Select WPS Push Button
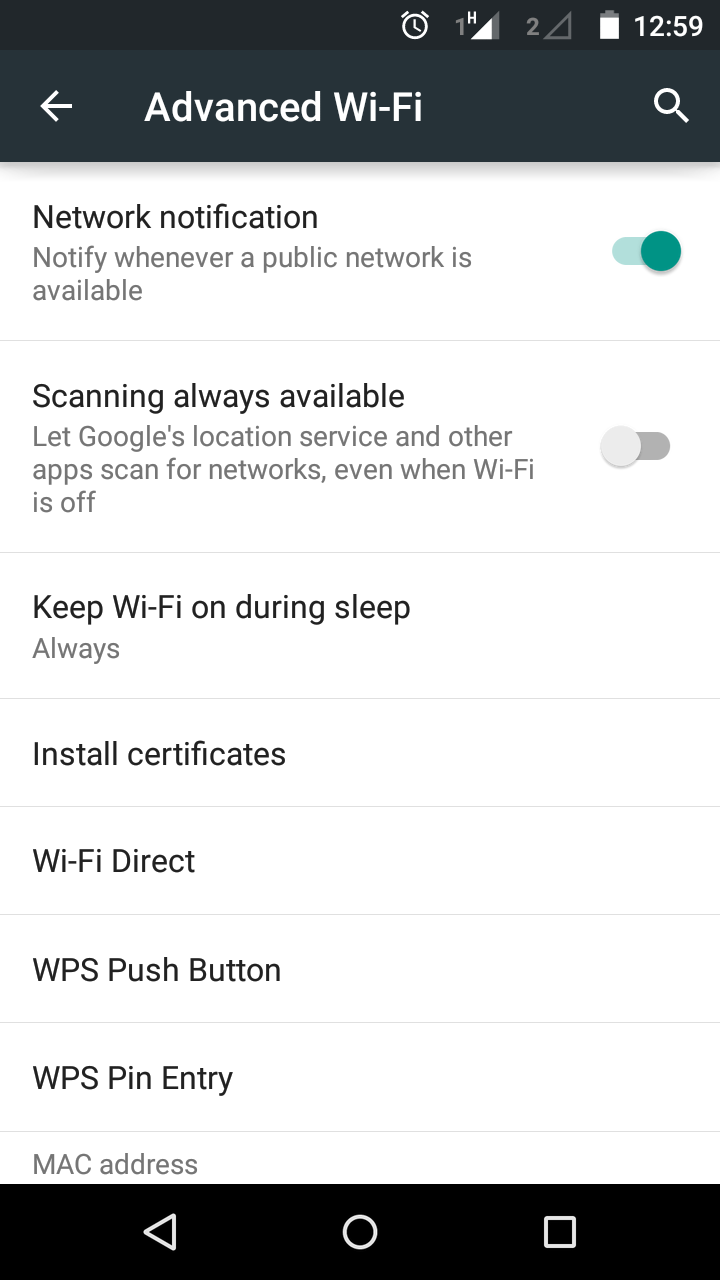Screen dimensions: 720x1280 coord(360,969)
